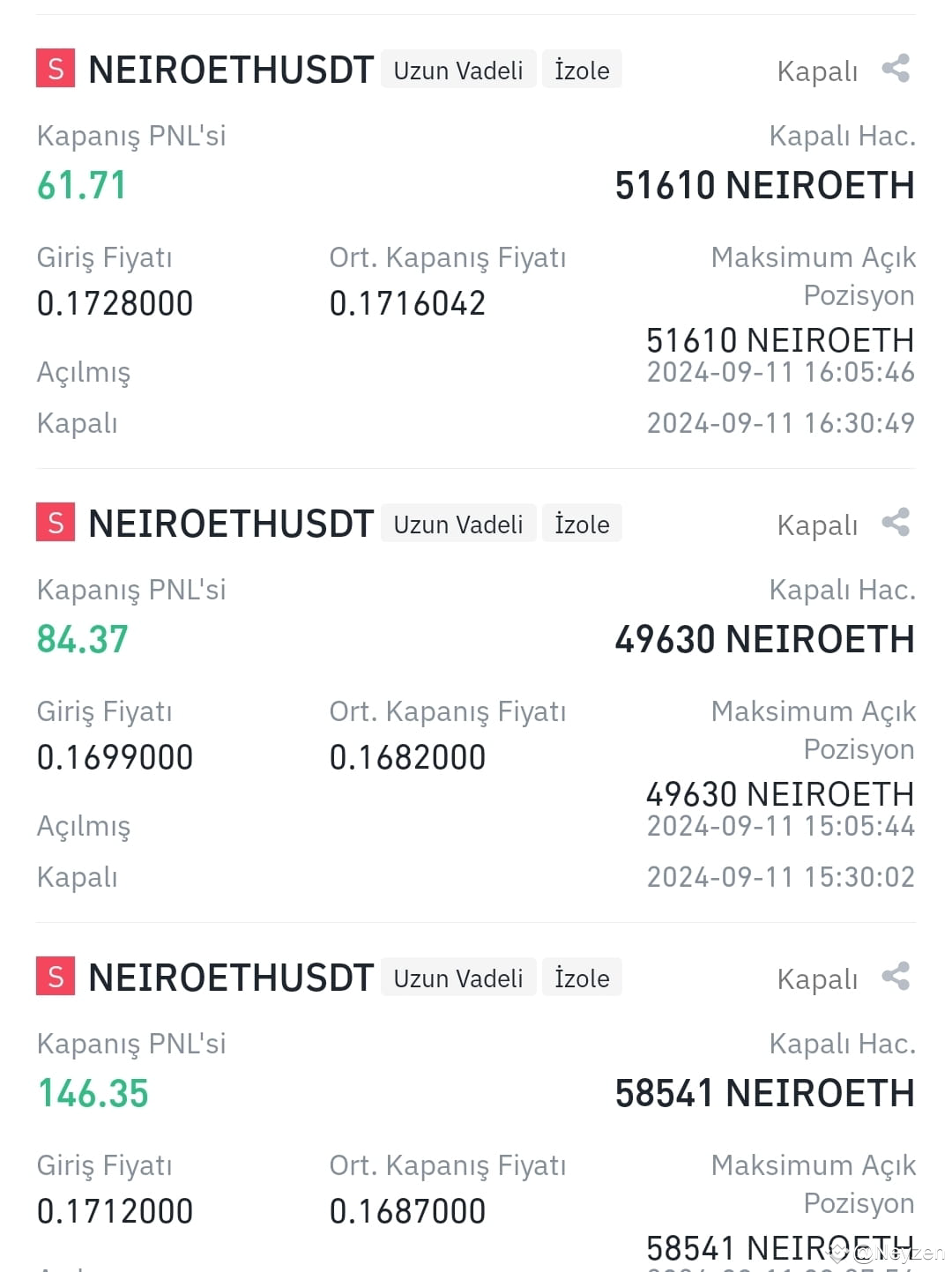Viewport: 952px width, 1272px height.
Task: Select the İzole tab on the first card
Action: click(x=582, y=70)
